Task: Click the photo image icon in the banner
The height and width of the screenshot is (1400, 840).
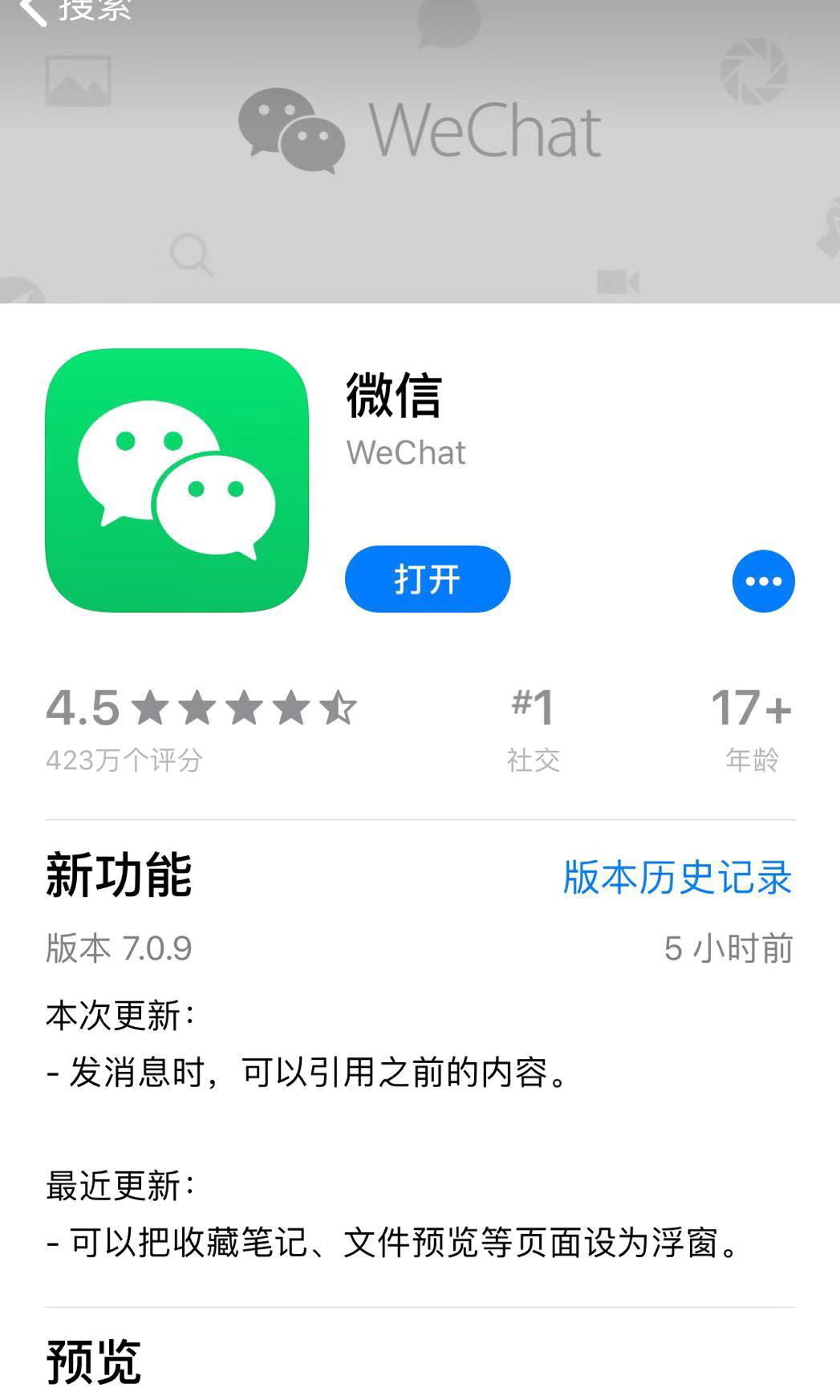Action: [80, 79]
